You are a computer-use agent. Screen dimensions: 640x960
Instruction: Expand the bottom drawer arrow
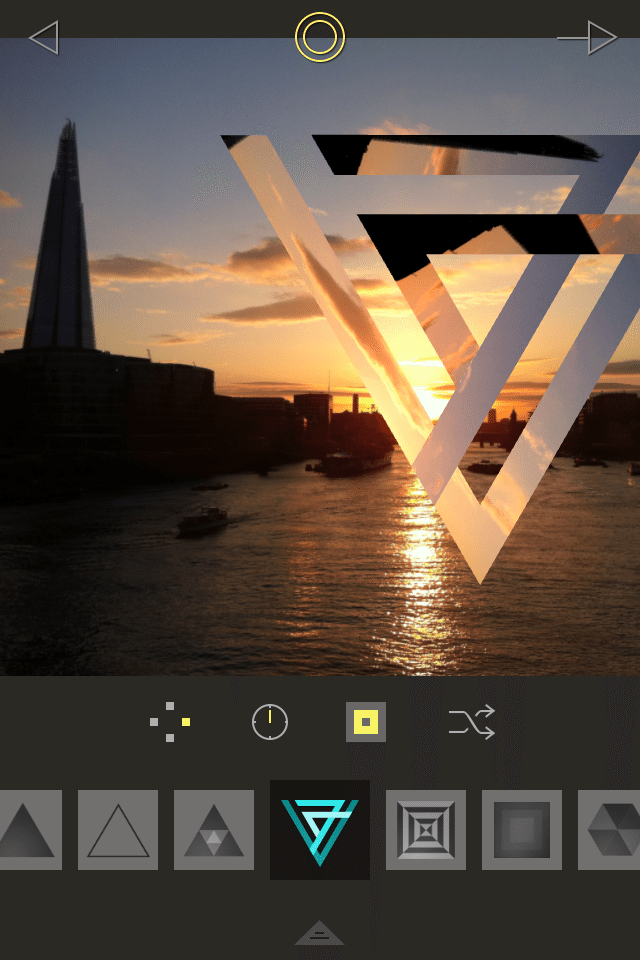[x=320, y=933]
